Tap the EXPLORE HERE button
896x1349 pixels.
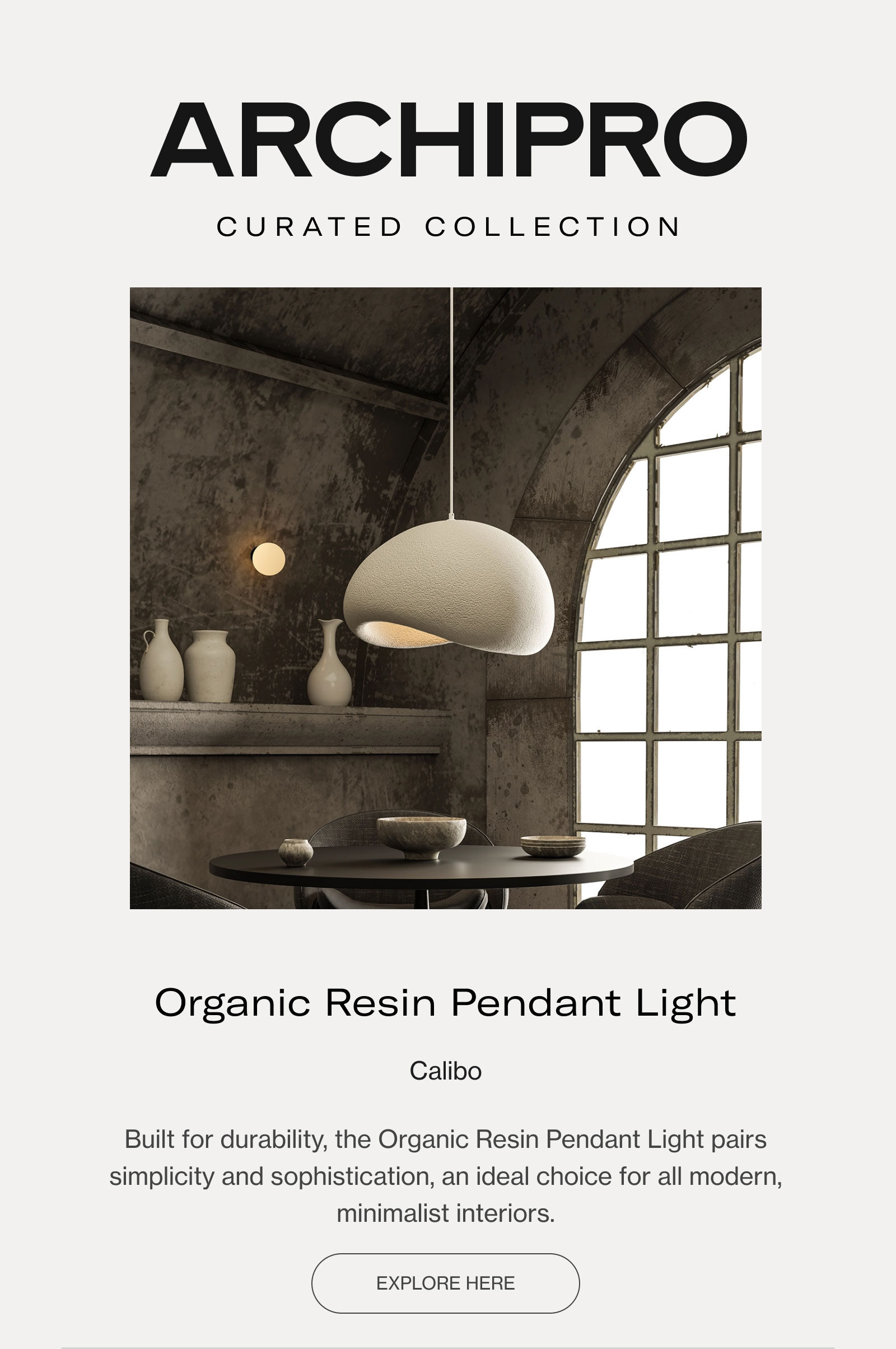point(445,1283)
